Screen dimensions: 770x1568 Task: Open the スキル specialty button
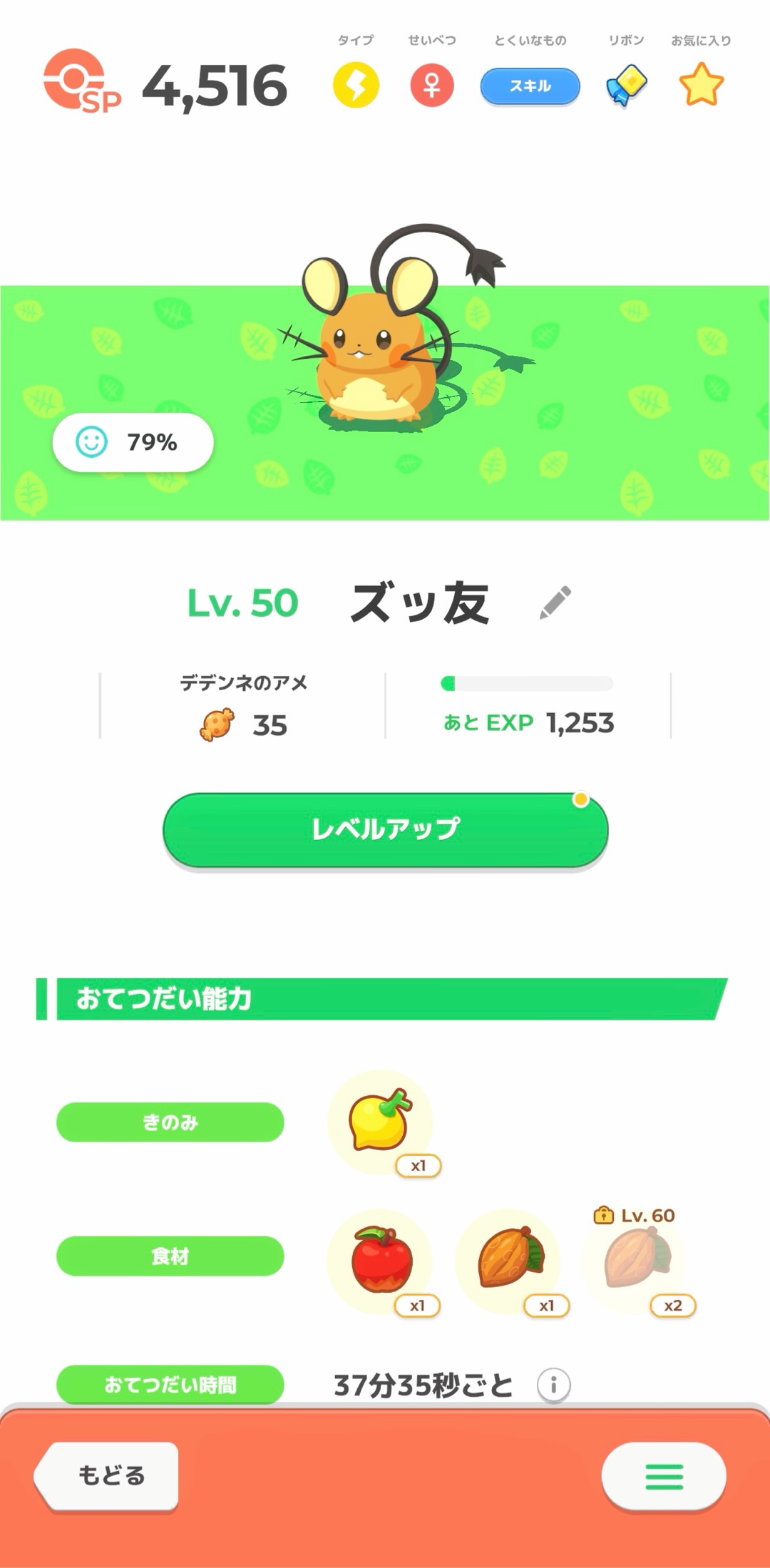pos(530,86)
